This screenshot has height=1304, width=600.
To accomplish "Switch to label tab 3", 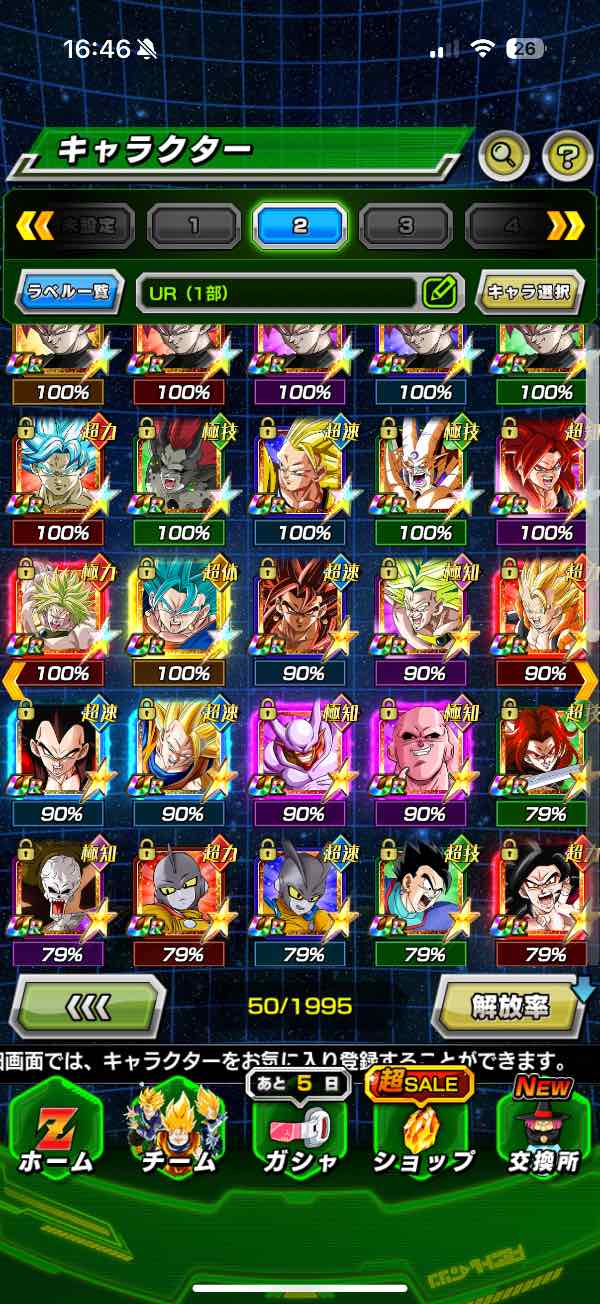I will 405,226.
